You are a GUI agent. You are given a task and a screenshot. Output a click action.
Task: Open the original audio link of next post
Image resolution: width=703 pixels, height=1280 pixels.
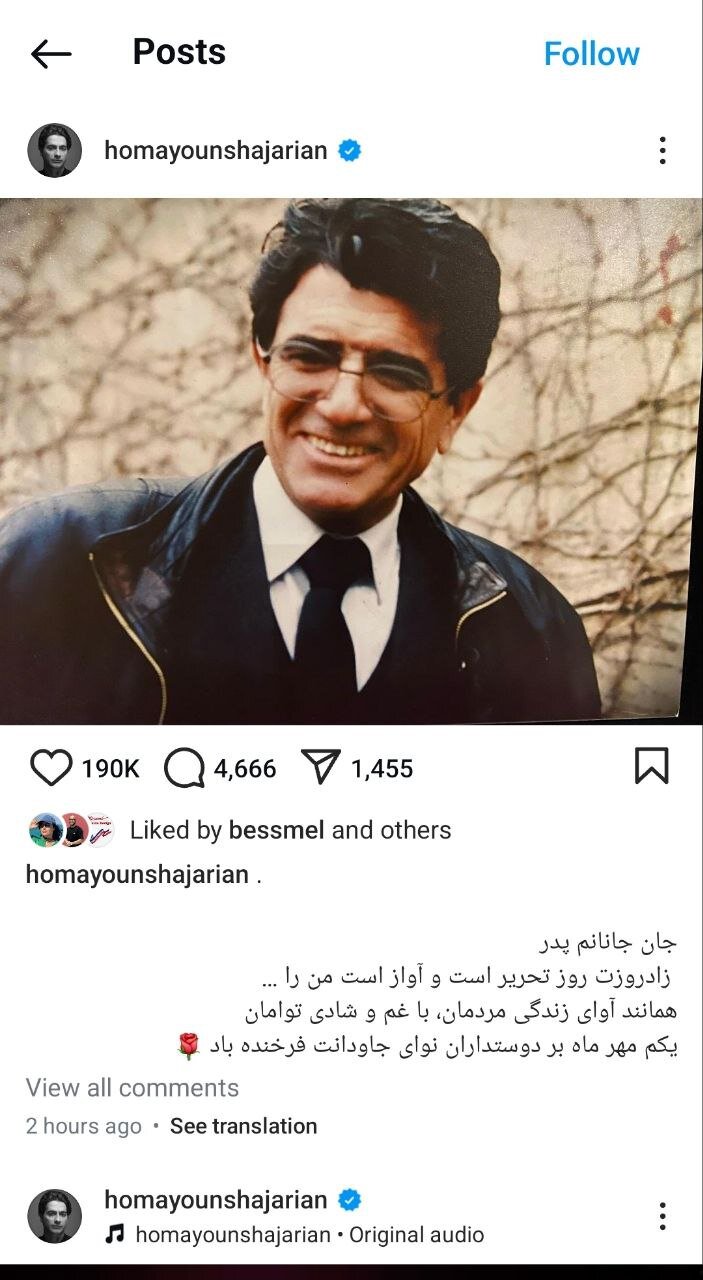coord(309,1235)
